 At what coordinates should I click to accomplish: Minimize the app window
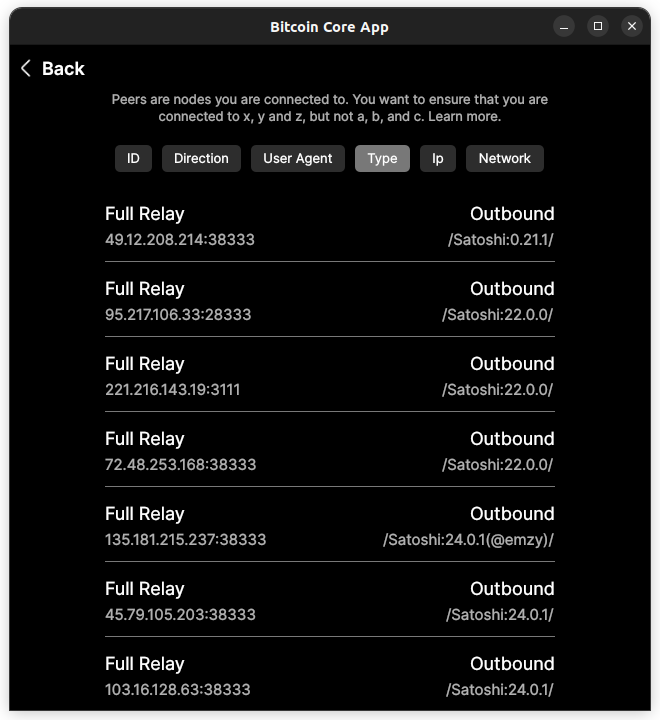pos(564,26)
